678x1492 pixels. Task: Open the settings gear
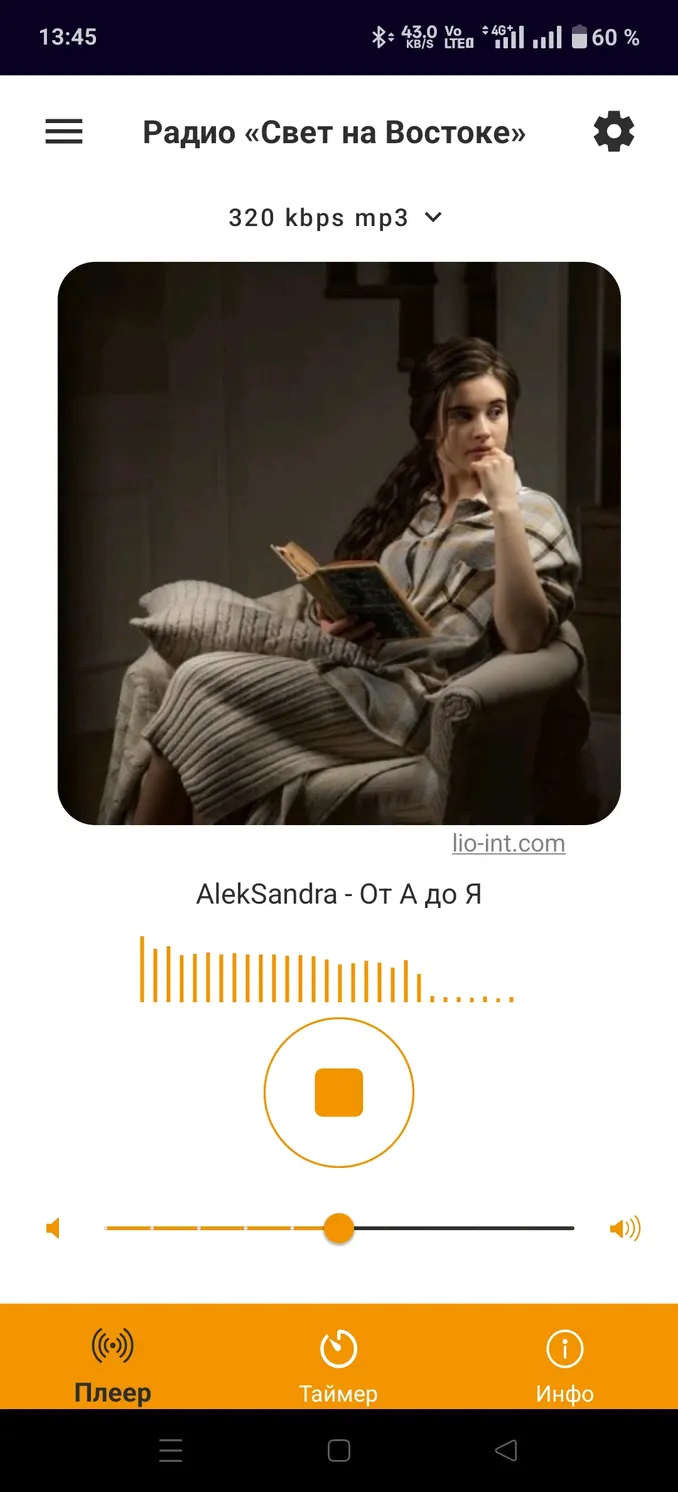(614, 132)
